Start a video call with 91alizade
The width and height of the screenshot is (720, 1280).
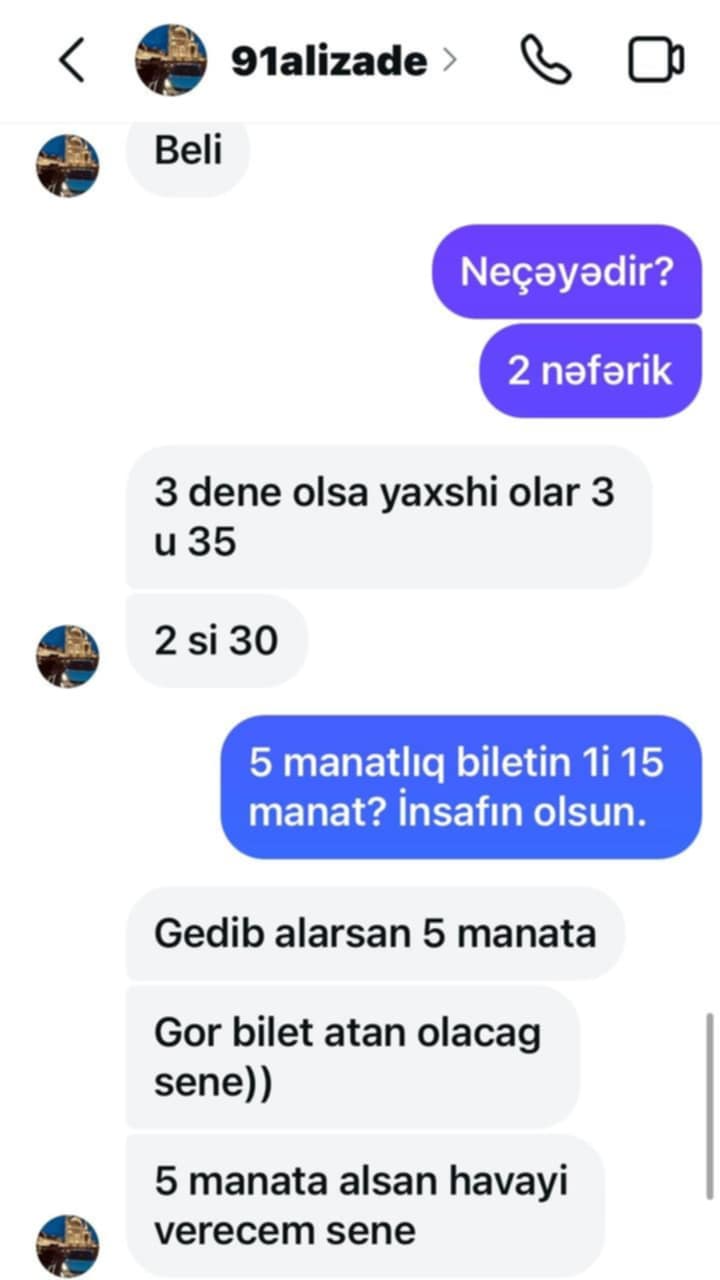click(x=656, y=61)
